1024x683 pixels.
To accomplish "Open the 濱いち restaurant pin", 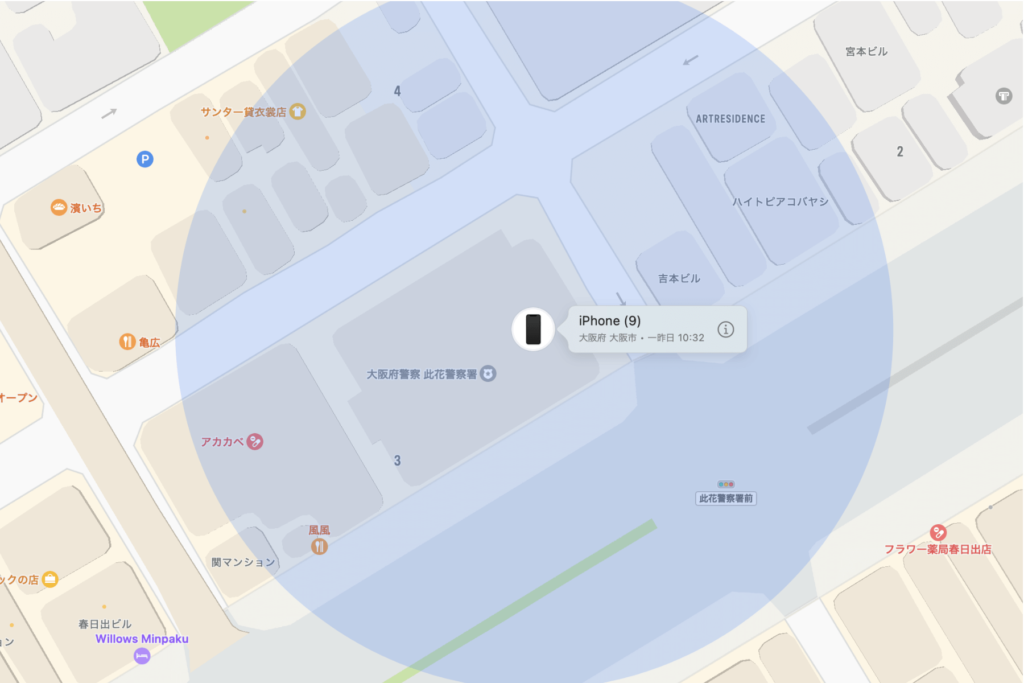I will (59, 207).
